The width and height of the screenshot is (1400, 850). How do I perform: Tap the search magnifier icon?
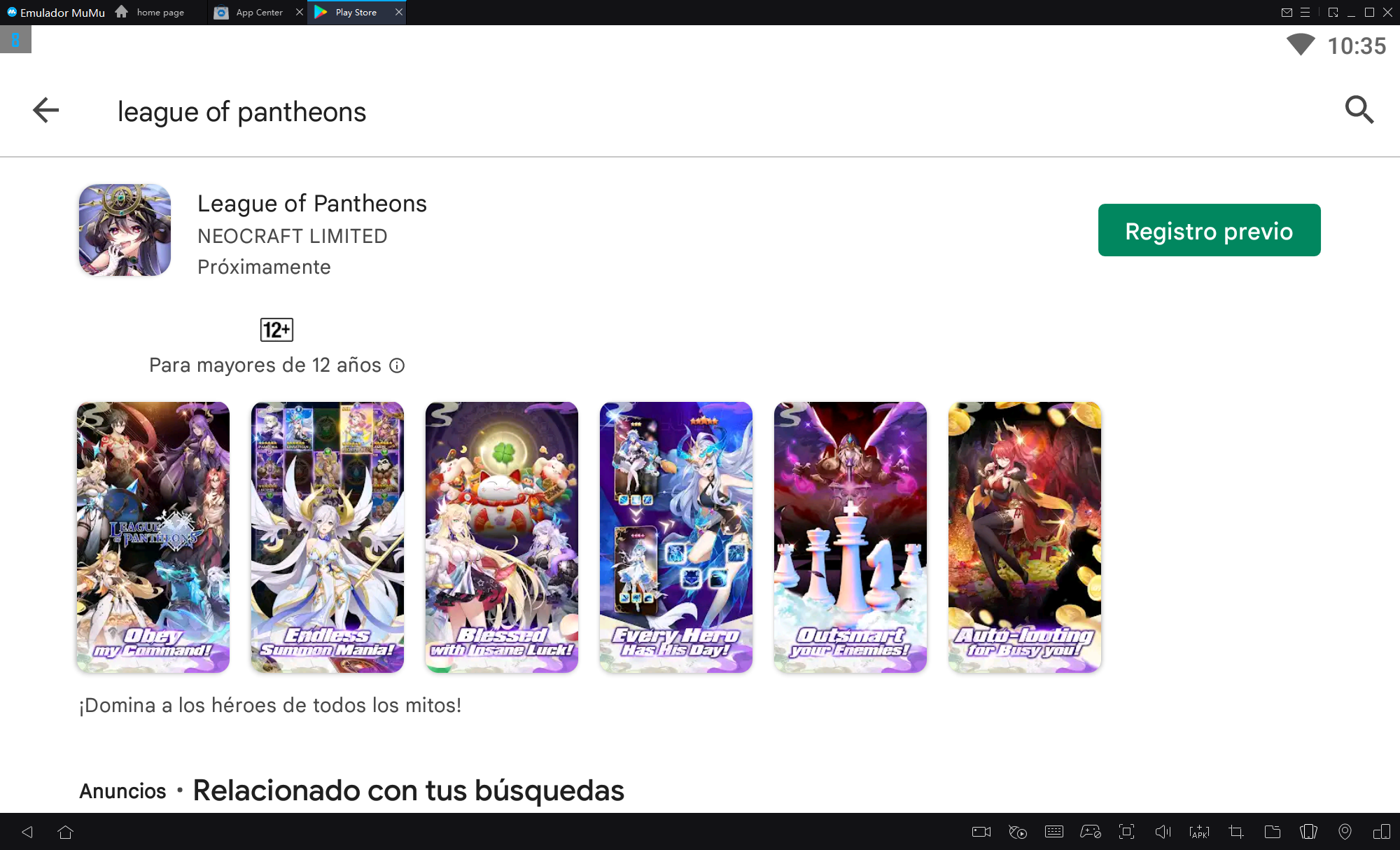tap(1359, 110)
